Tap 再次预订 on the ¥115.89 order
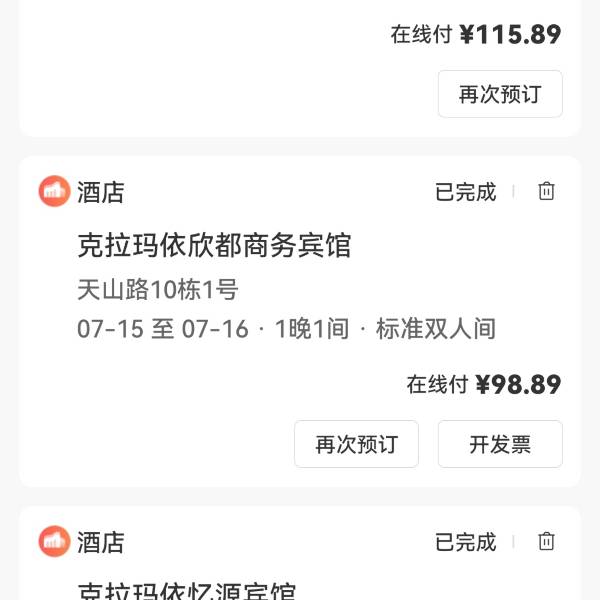Image resolution: width=600 pixels, height=600 pixels. 500,94
